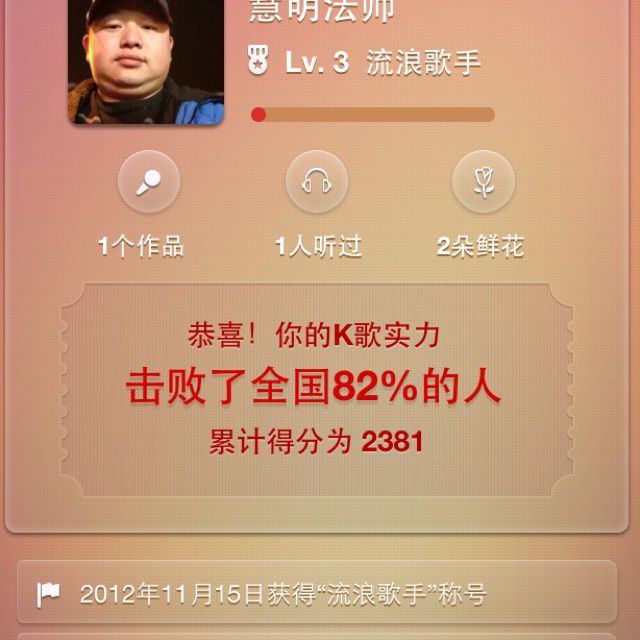Open the profile avatar photo
The height and width of the screenshot is (640, 640).
tap(146, 62)
